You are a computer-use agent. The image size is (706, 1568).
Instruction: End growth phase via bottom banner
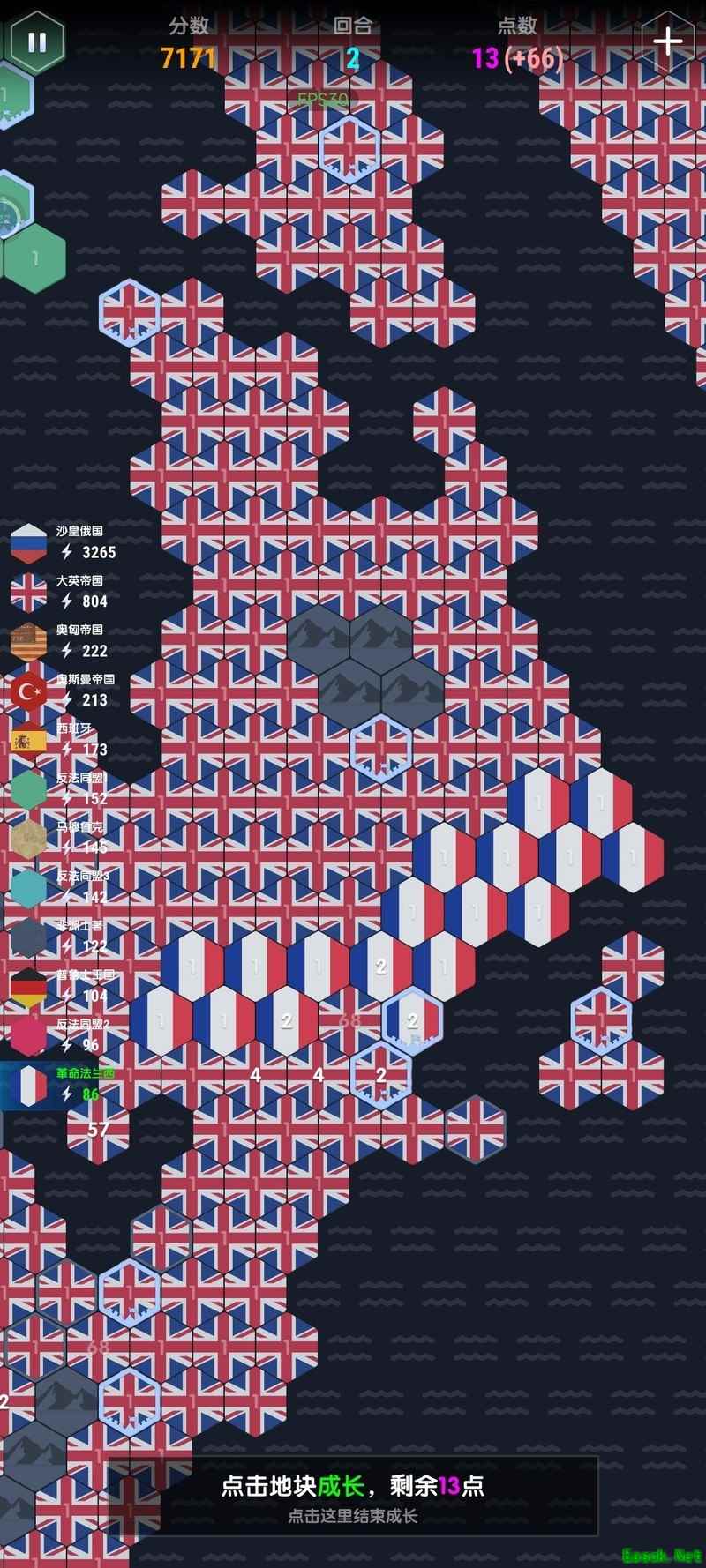[352, 1515]
